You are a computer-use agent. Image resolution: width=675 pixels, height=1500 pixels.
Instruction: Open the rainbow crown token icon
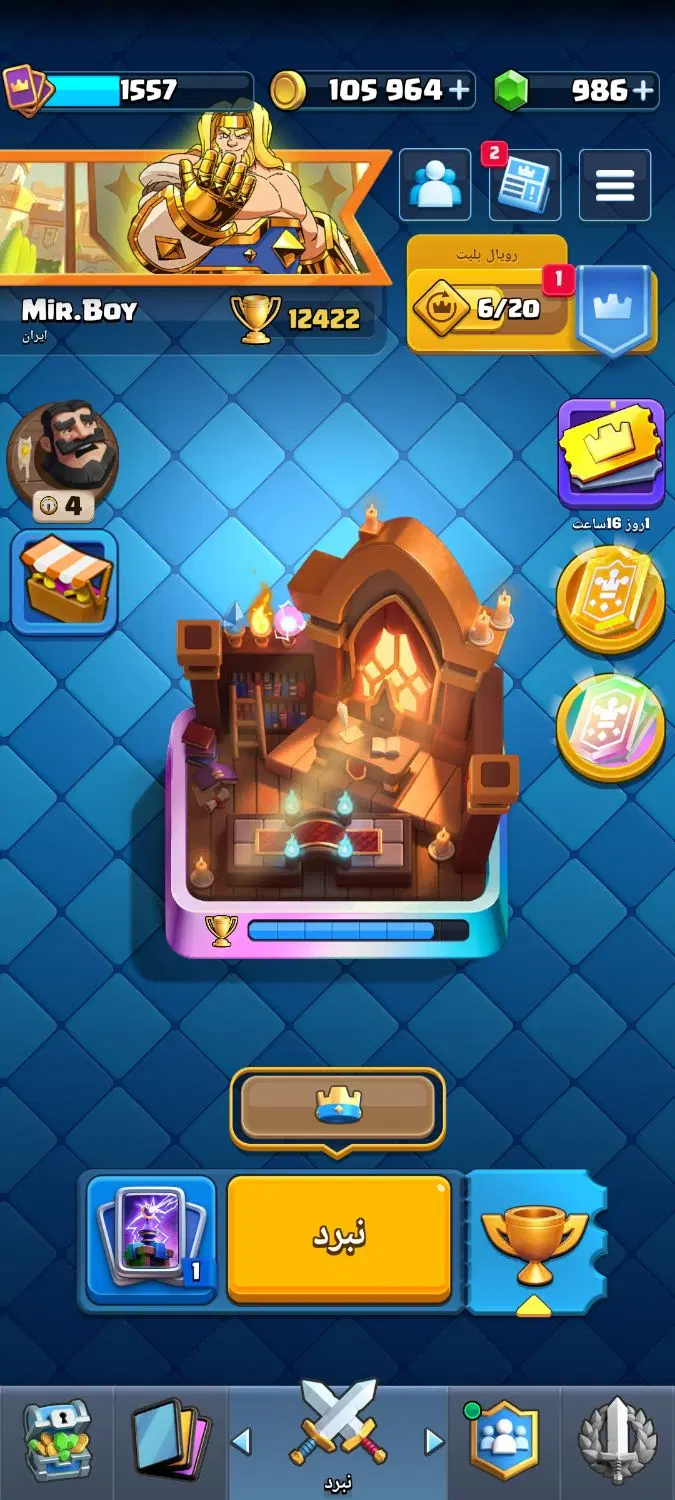(x=611, y=727)
